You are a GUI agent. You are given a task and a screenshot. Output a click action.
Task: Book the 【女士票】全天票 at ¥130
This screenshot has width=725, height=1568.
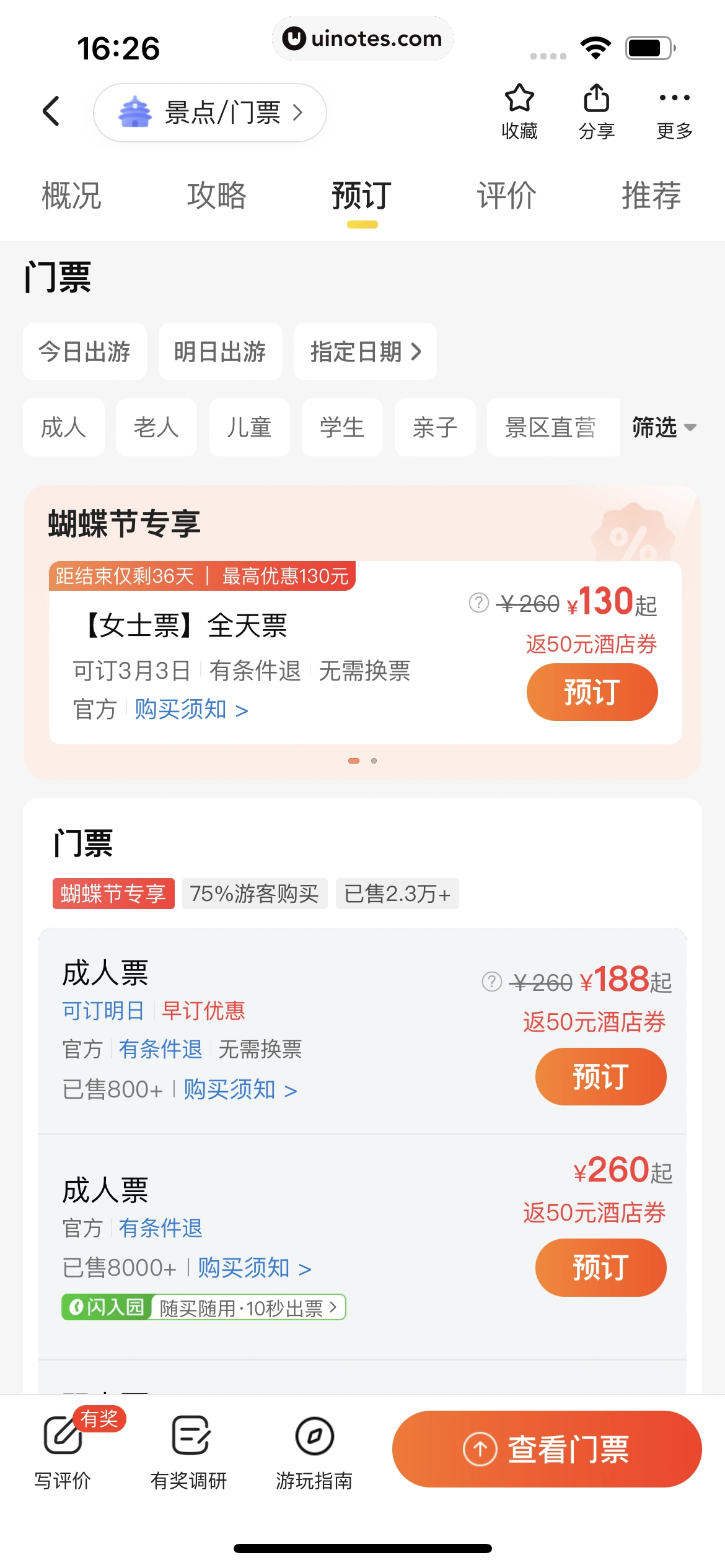pyautogui.click(x=592, y=692)
